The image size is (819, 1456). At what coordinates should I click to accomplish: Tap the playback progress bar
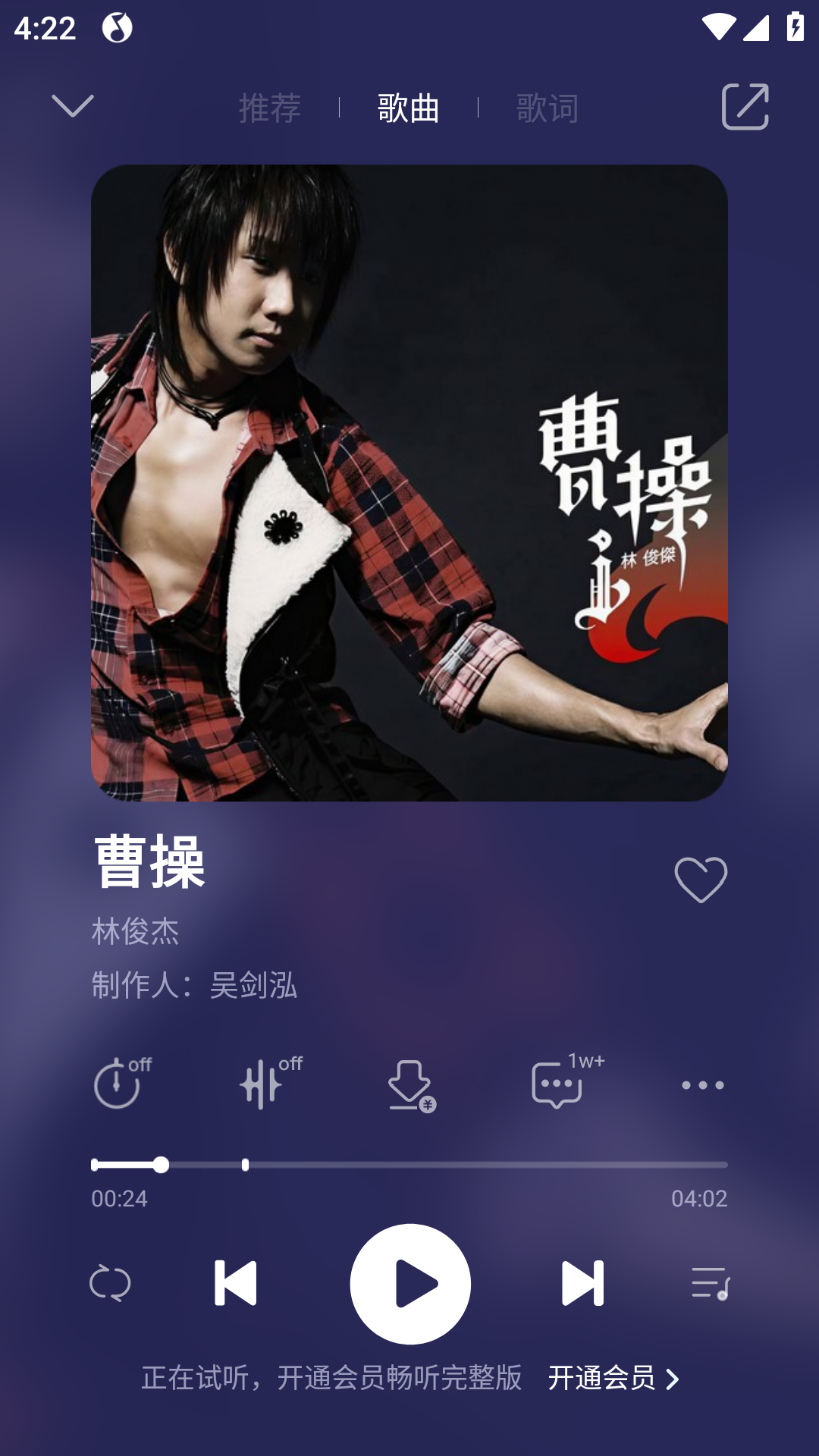click(409, 1165)
